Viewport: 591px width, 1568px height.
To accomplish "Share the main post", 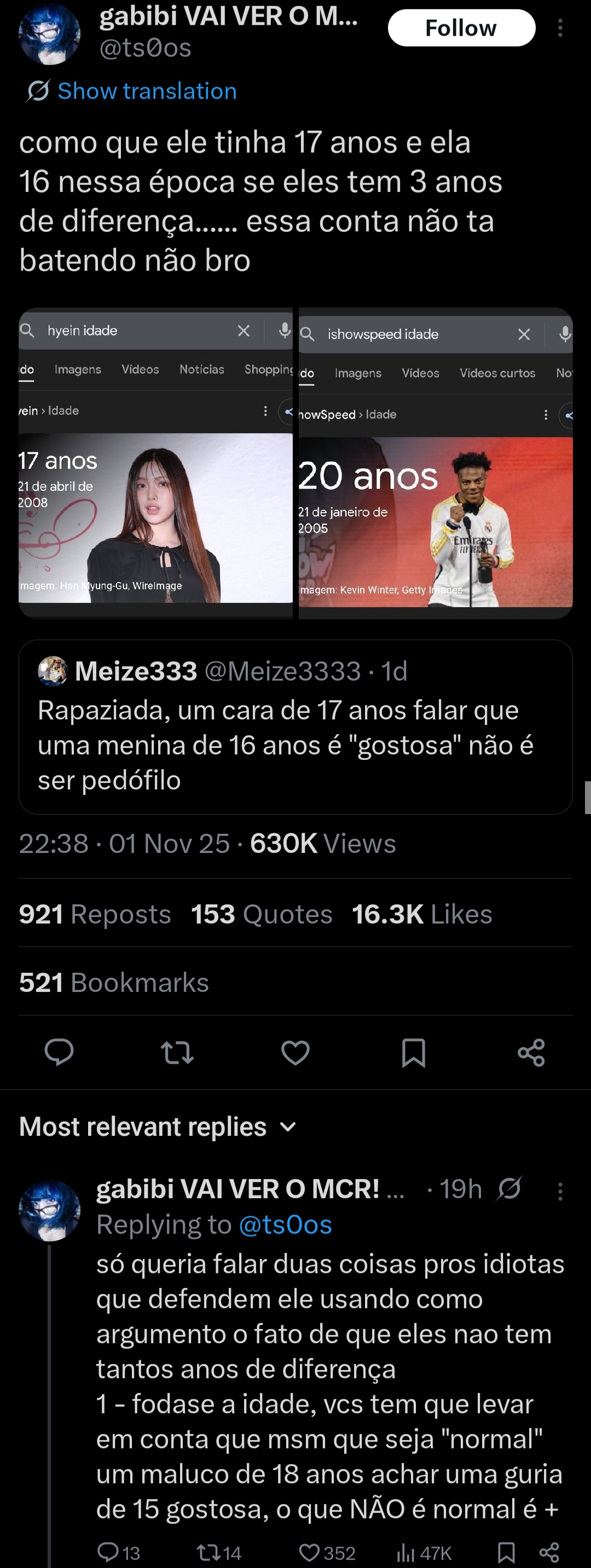I will point(531,1053).
